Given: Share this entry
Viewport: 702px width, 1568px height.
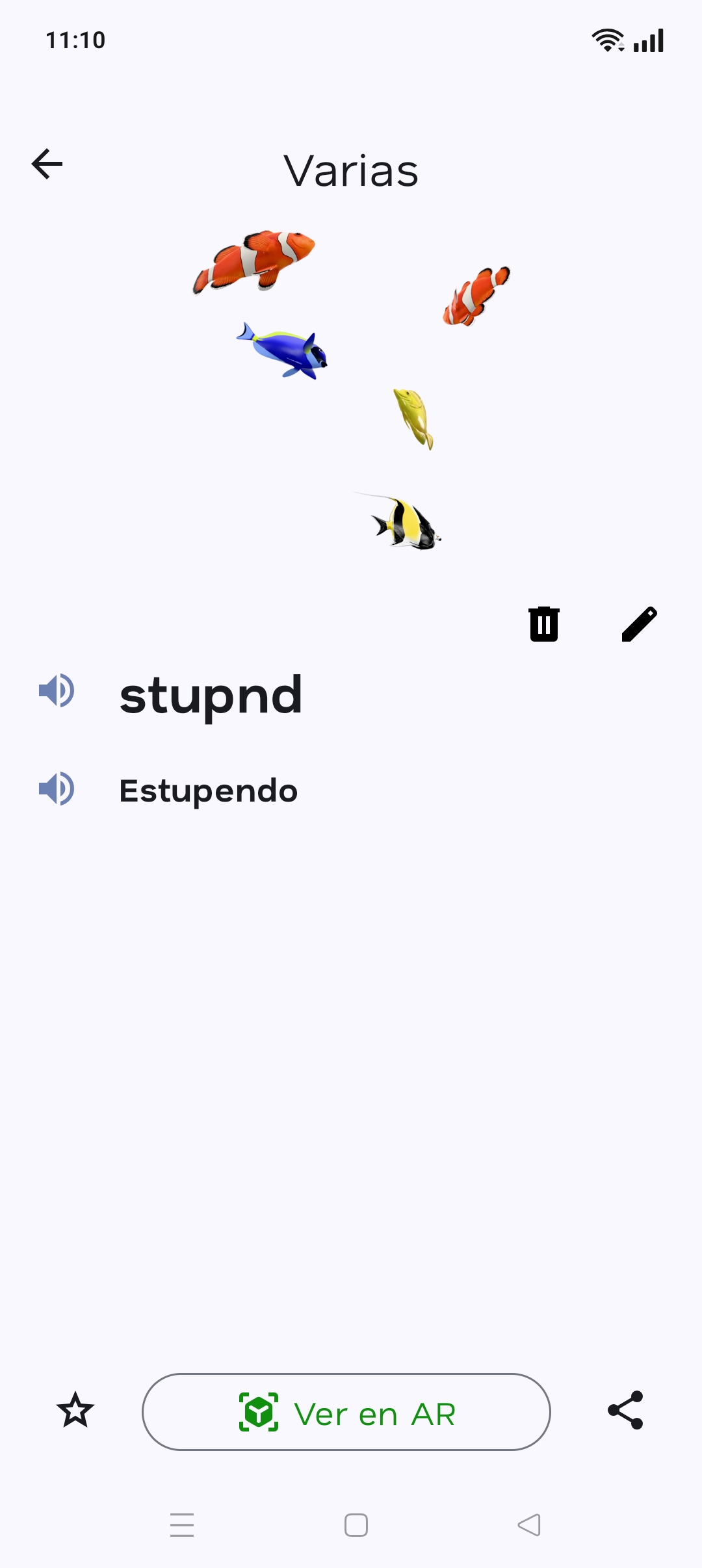Looking at the screenshot, I should pyautogui.click(x=625, y=1411).
